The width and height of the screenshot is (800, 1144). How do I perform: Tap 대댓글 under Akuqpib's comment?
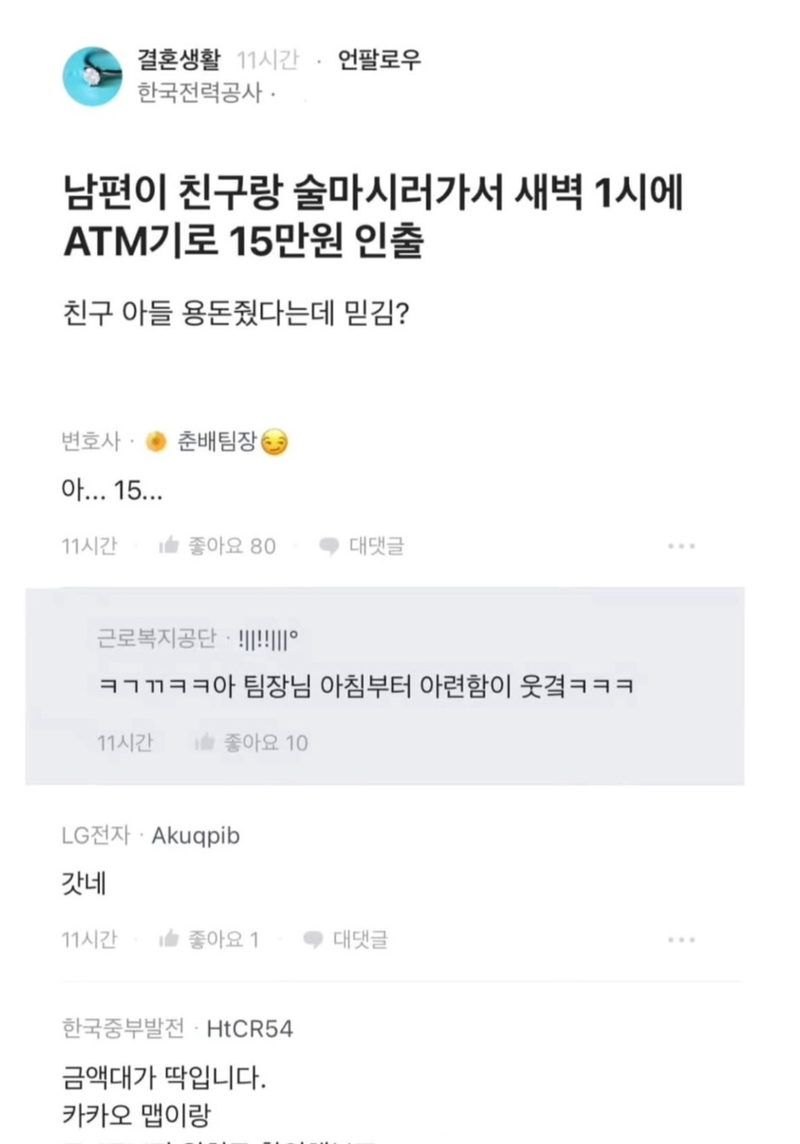tap(346, 939)
